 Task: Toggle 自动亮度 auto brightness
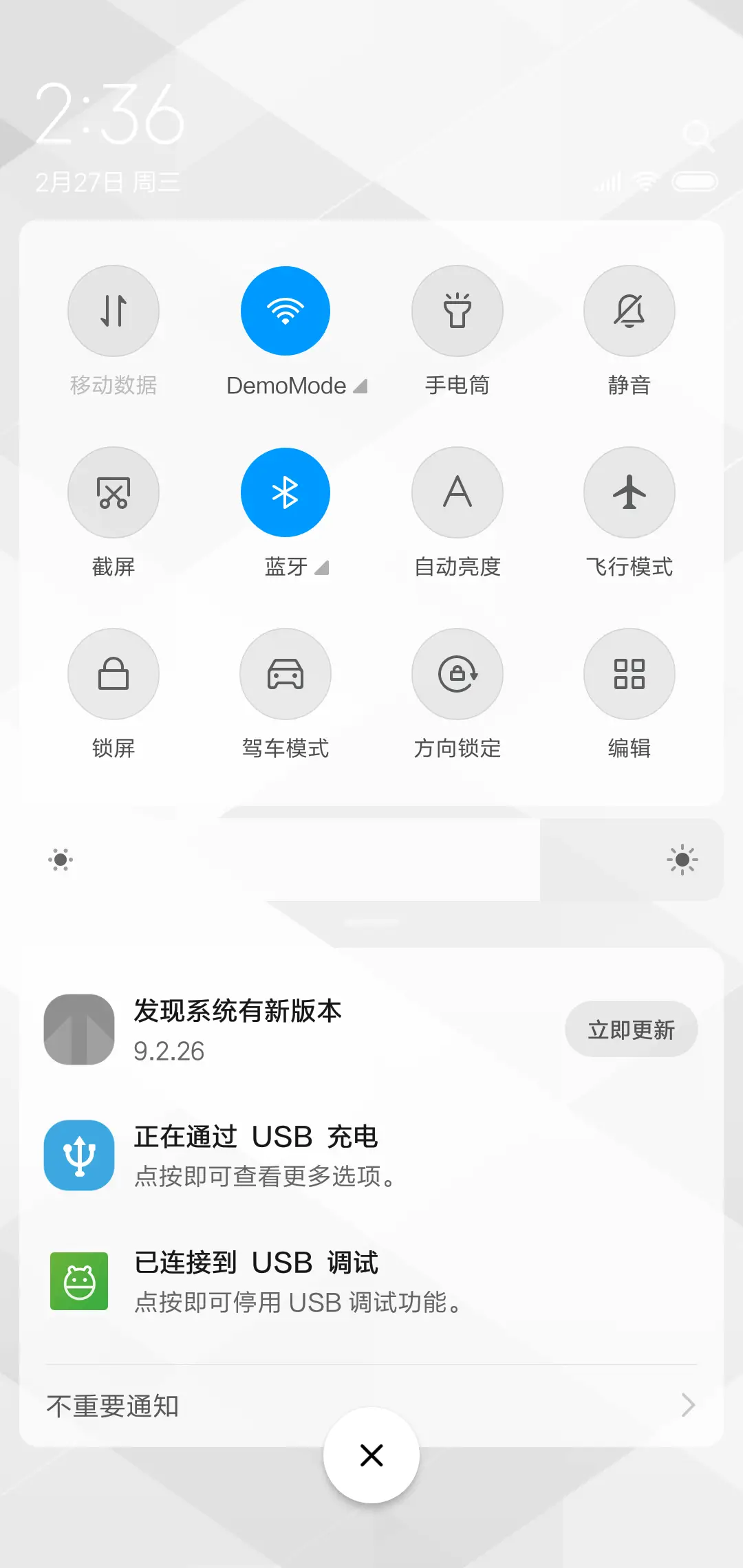coord(457,492)
